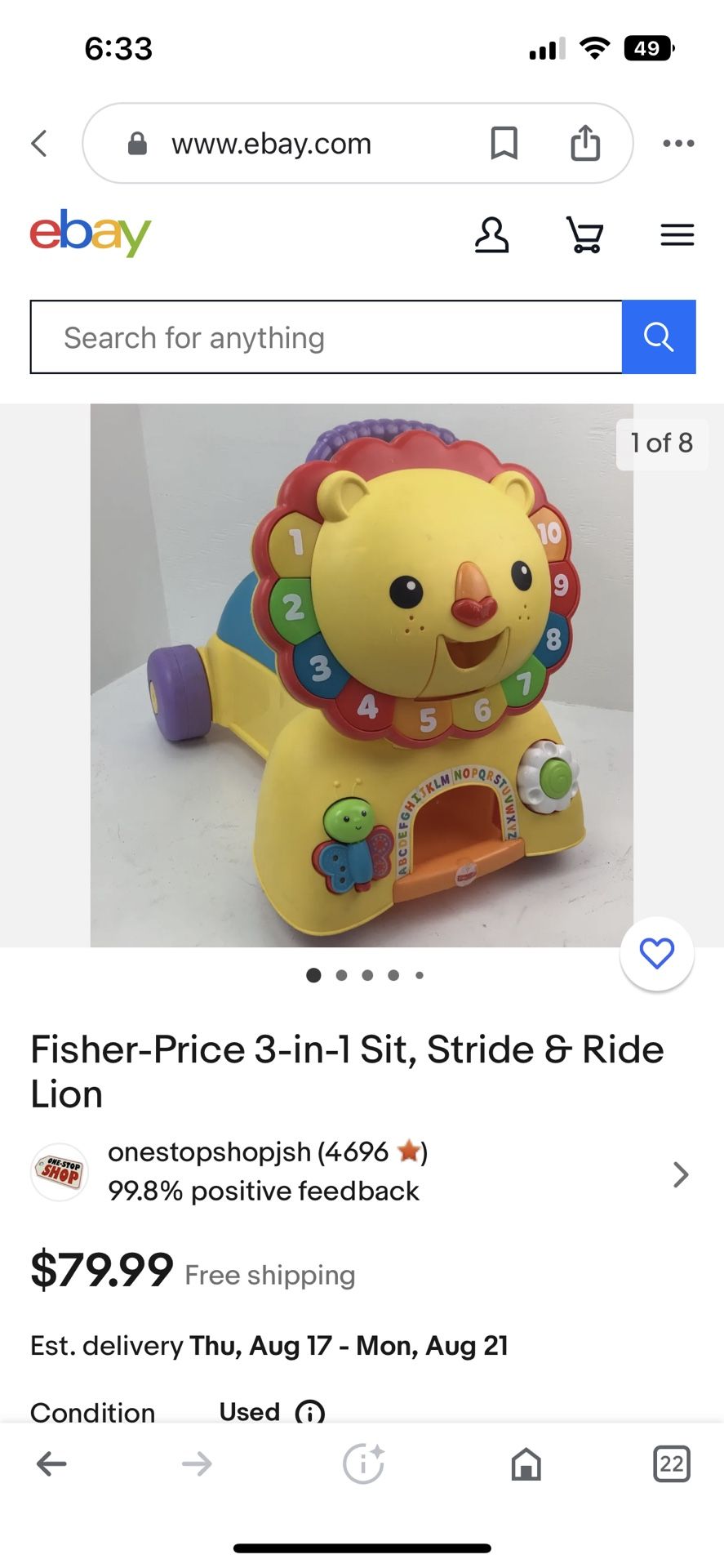The image size is (724, 1568).
Task: Add this item to watchlist with heart
Action: click(657, 954)
